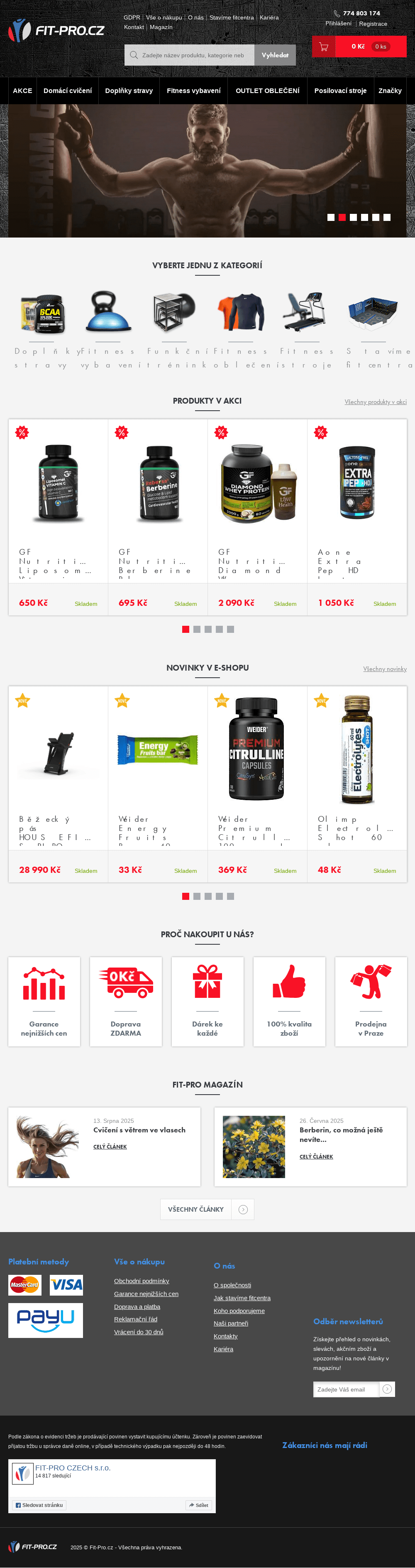The image size is (415, 1568).
Task: Open the OUTLET OBLEČENÍ menu category
Action: pyautogui.click(x=268, y=91)
